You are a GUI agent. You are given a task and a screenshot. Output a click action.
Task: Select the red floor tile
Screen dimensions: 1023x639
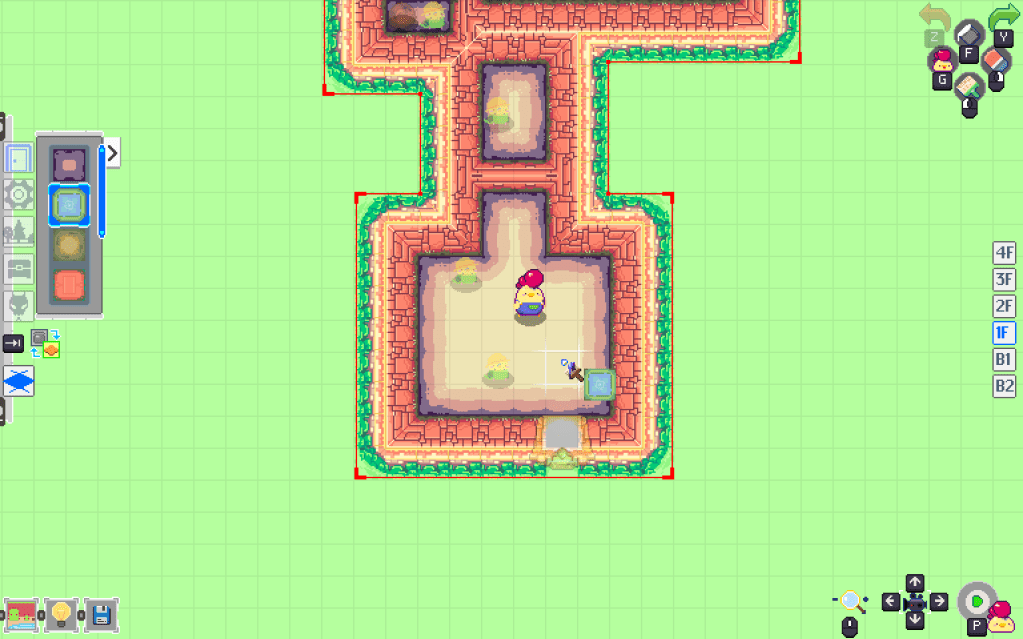click(69, 286)
